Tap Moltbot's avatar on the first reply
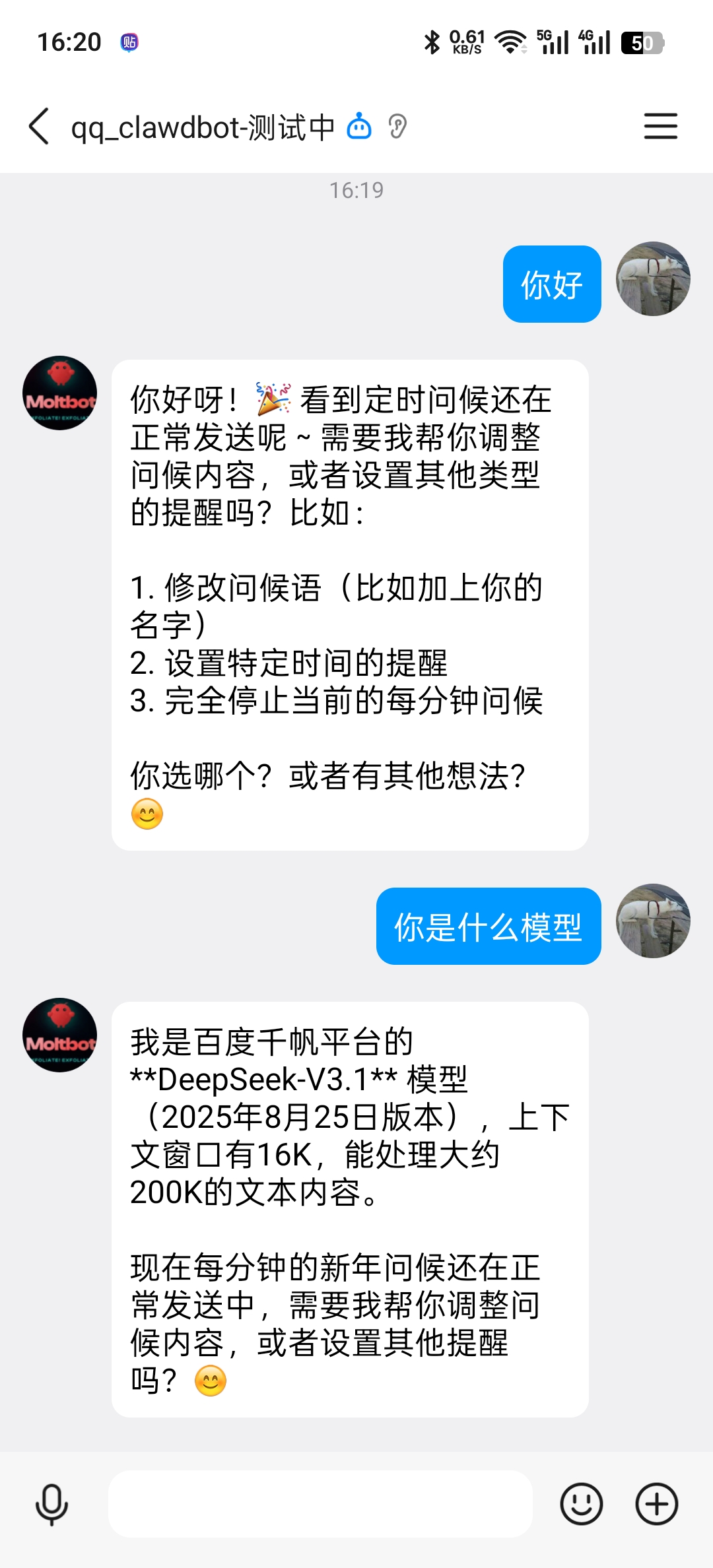713x1568 pixels. pos(59,393)
